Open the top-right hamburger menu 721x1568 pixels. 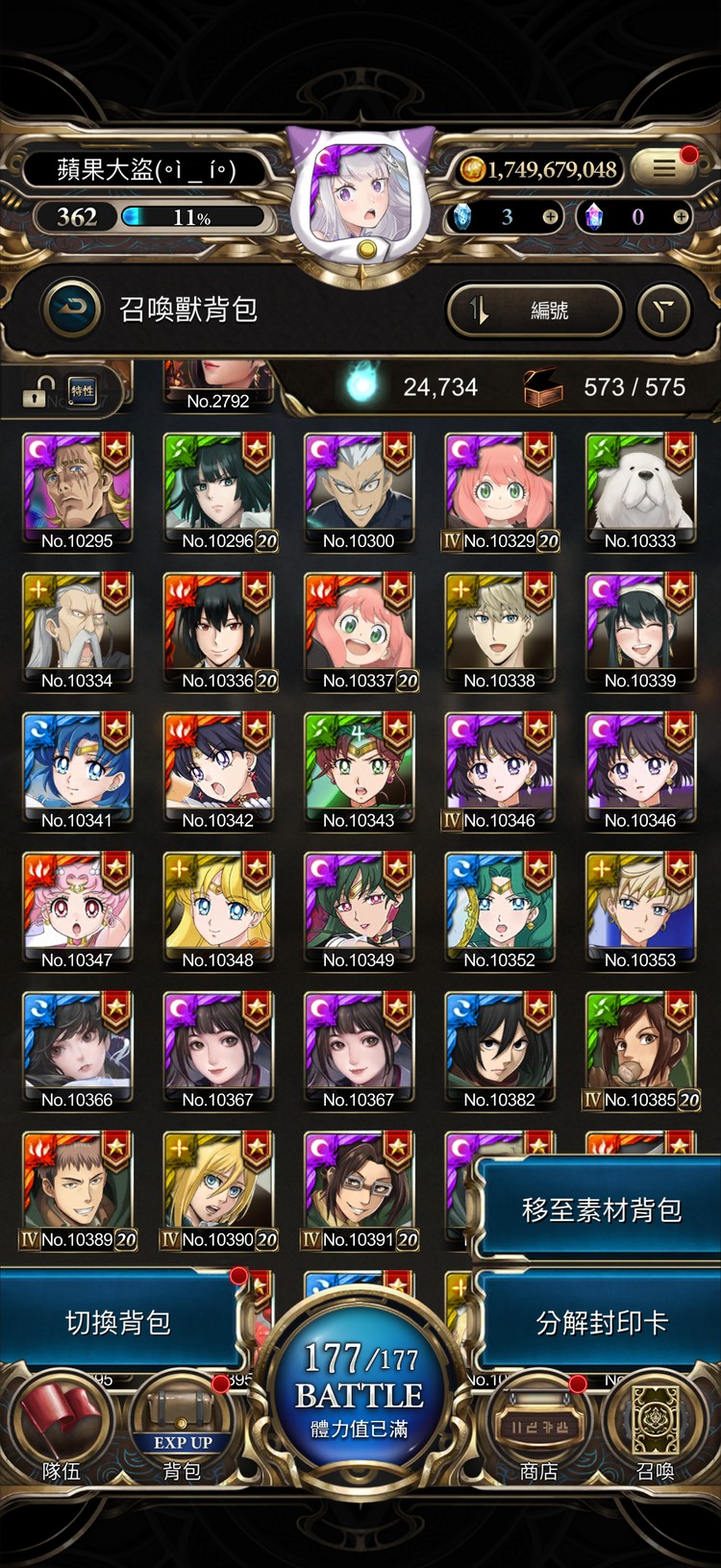point(664,168)
